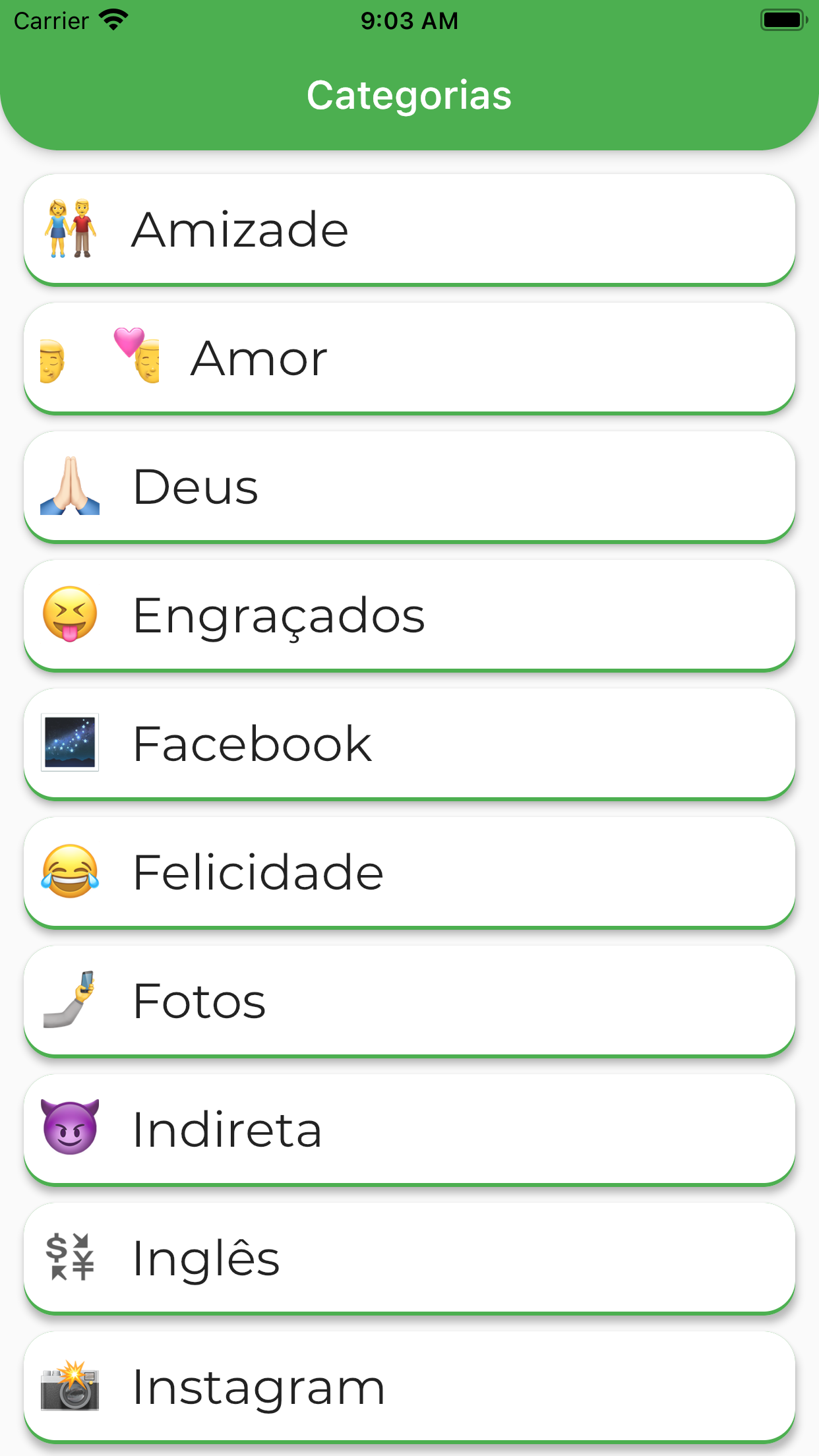The width and height of the screenshot is (819, 1456).
Task: Tap the flashing camera icon next to Instagram
Action: [x=69, y=1388]
